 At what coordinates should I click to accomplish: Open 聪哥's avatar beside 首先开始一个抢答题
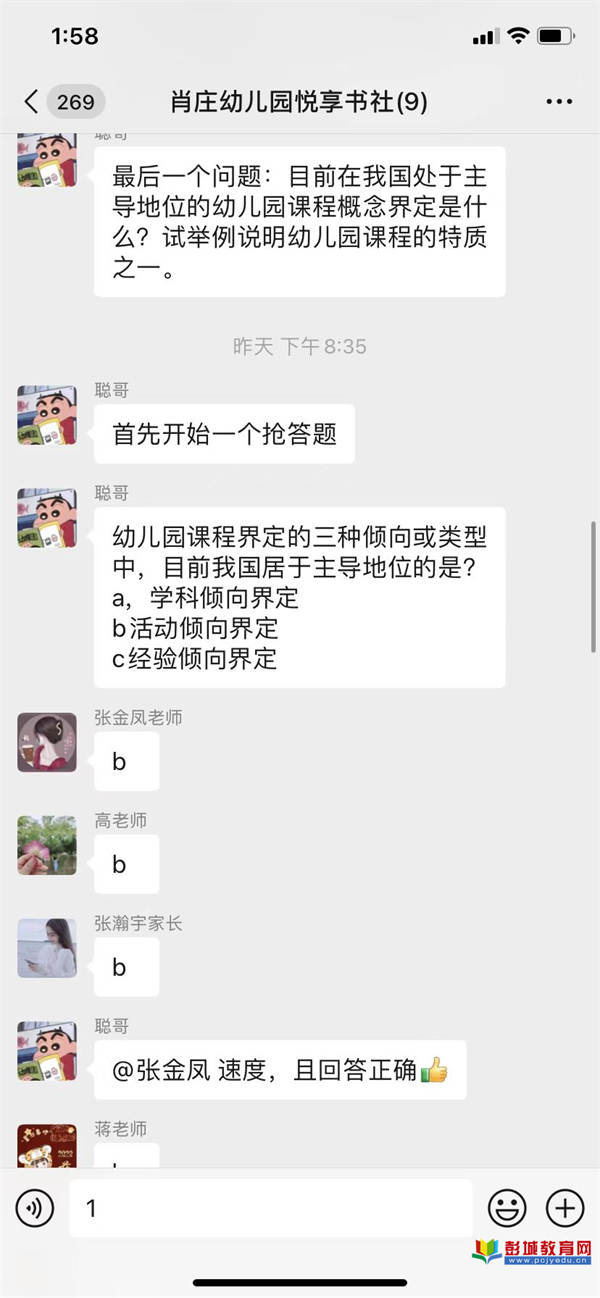47,414
